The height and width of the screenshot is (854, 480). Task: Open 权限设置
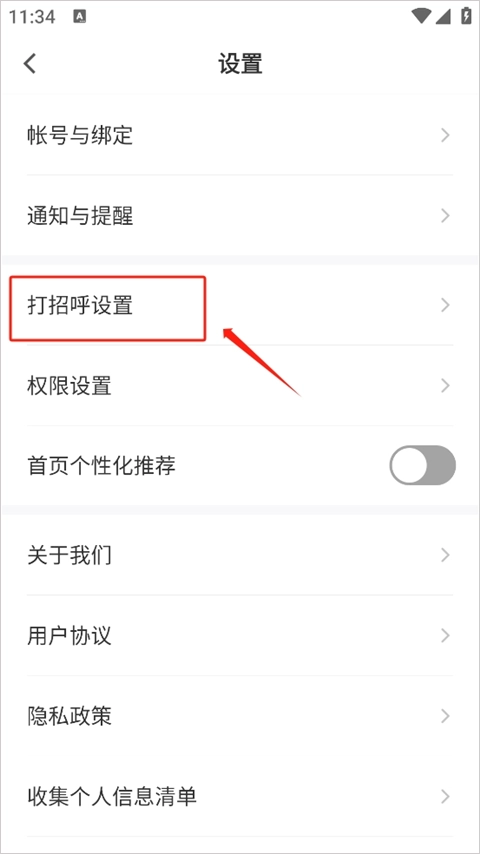pos(240,386)
